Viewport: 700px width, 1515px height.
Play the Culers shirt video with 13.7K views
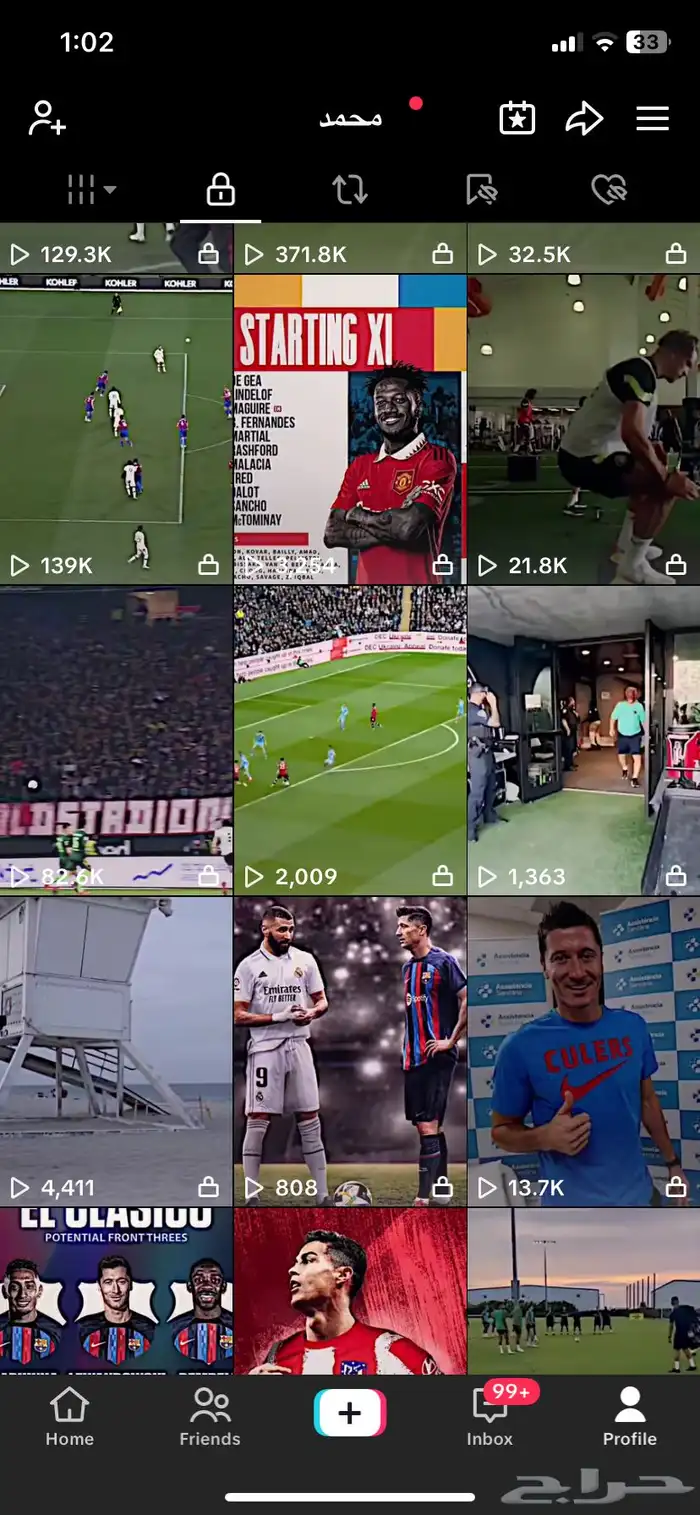pos(584,1050)
